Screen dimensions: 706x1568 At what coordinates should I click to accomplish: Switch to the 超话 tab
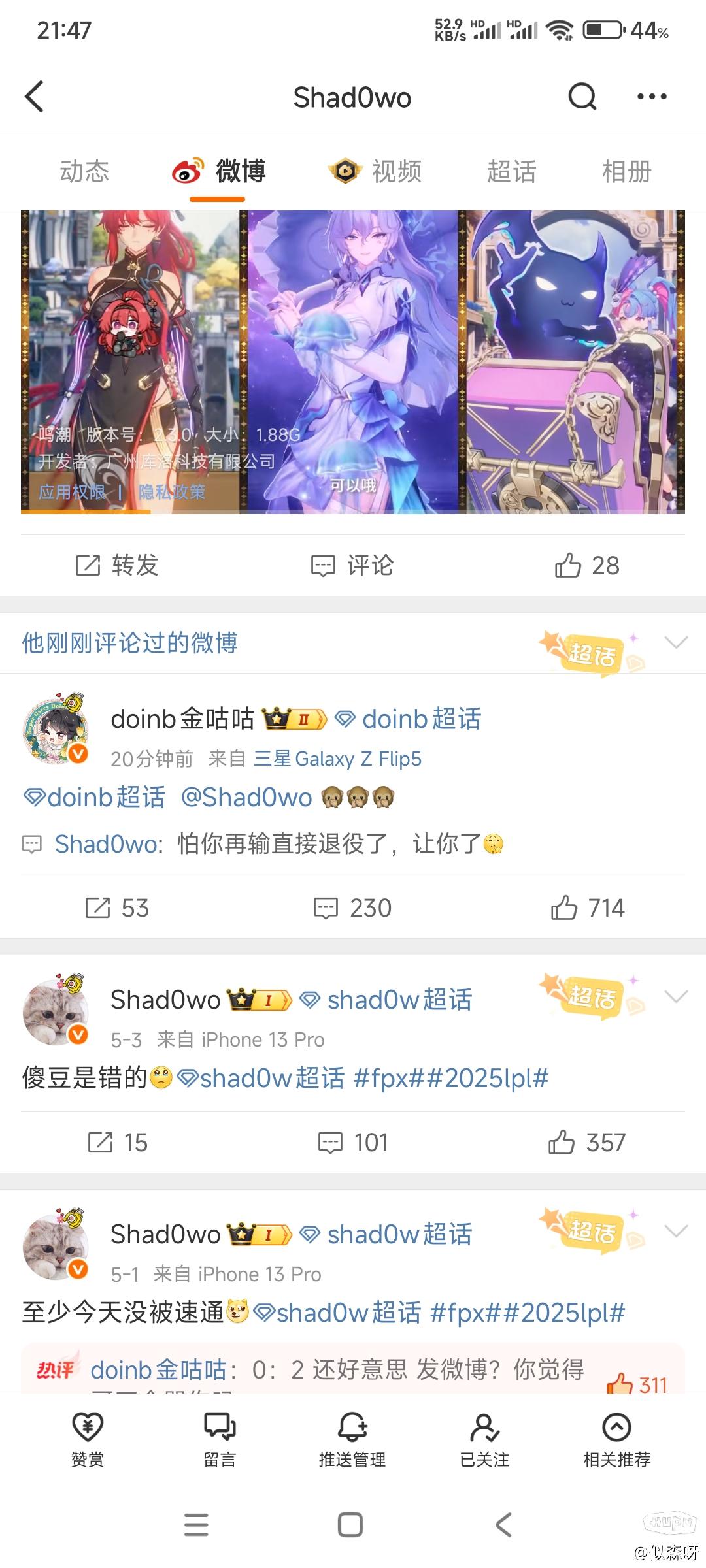(511, 172)
